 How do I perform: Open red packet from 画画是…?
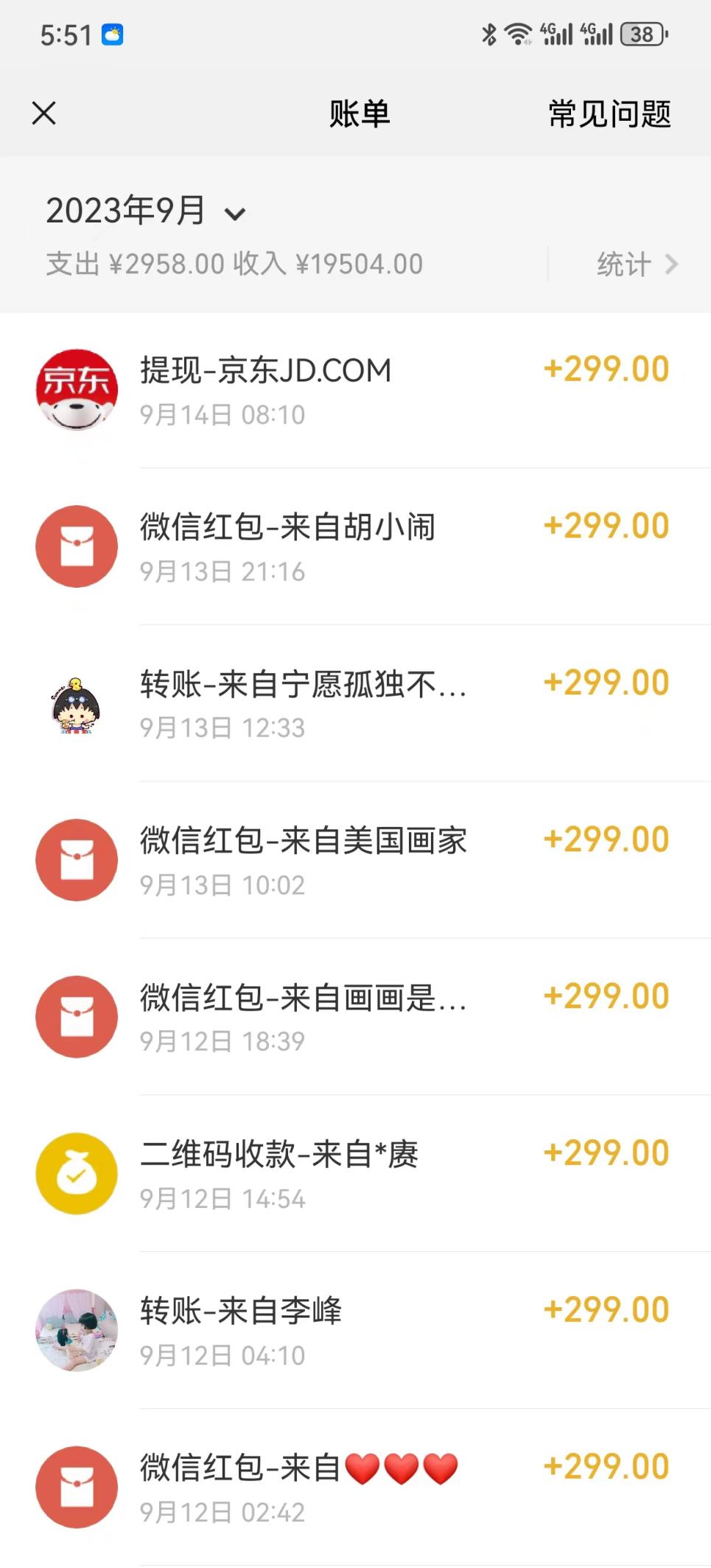click(354, 1018)
